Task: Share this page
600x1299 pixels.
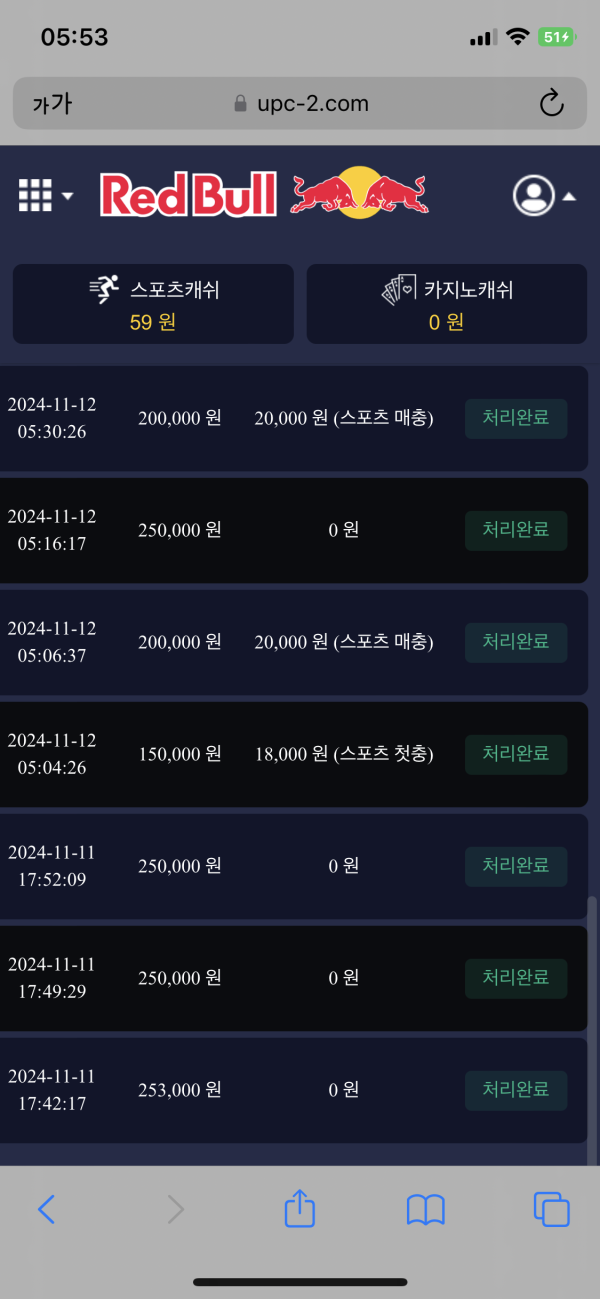Action: click(x=300, y=1209)
